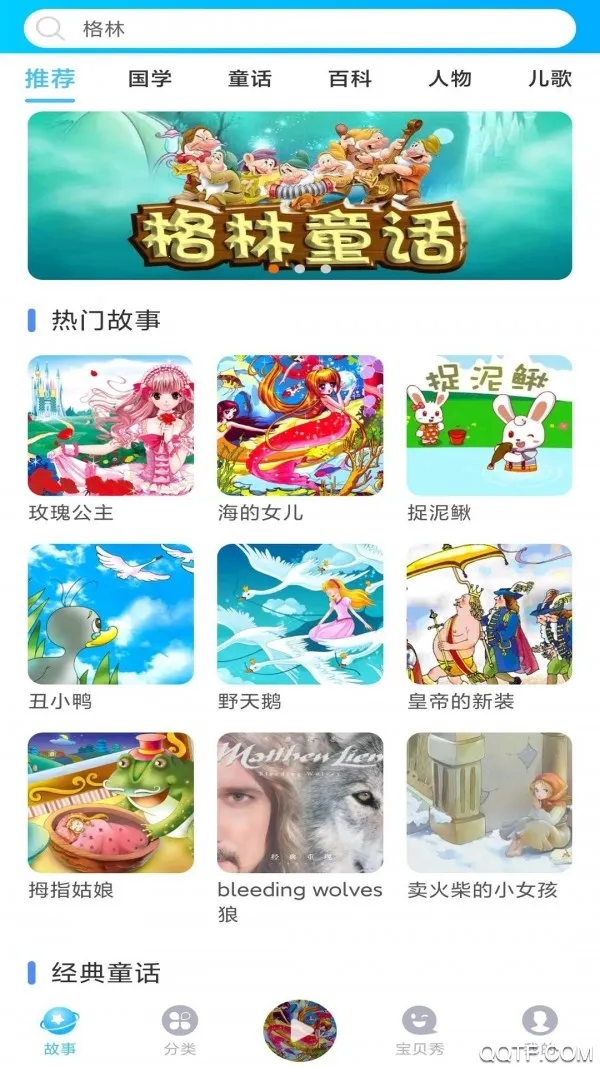The image size is (600, 1067).
Task: Select the 丑小鸭 story
Action: point(111,614)
